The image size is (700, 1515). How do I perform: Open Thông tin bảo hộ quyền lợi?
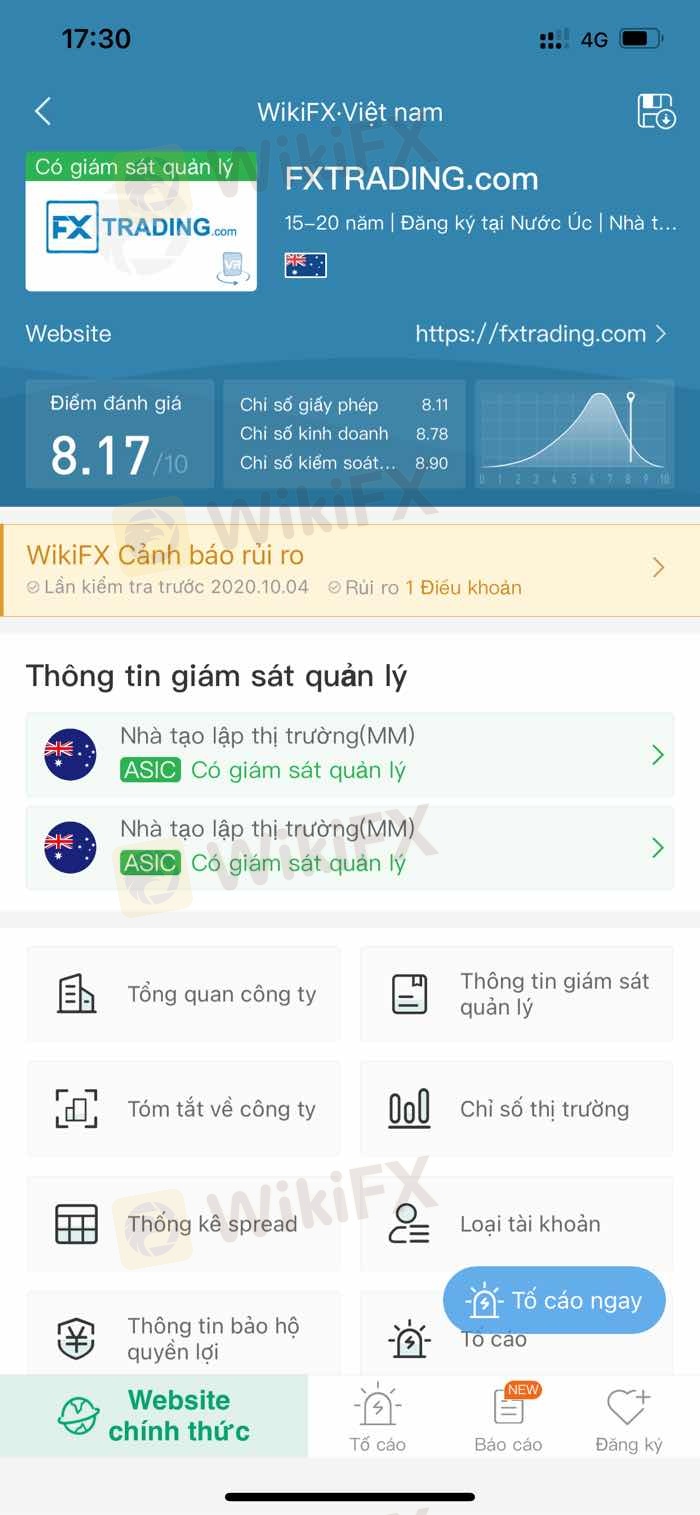pos(183,1338)
